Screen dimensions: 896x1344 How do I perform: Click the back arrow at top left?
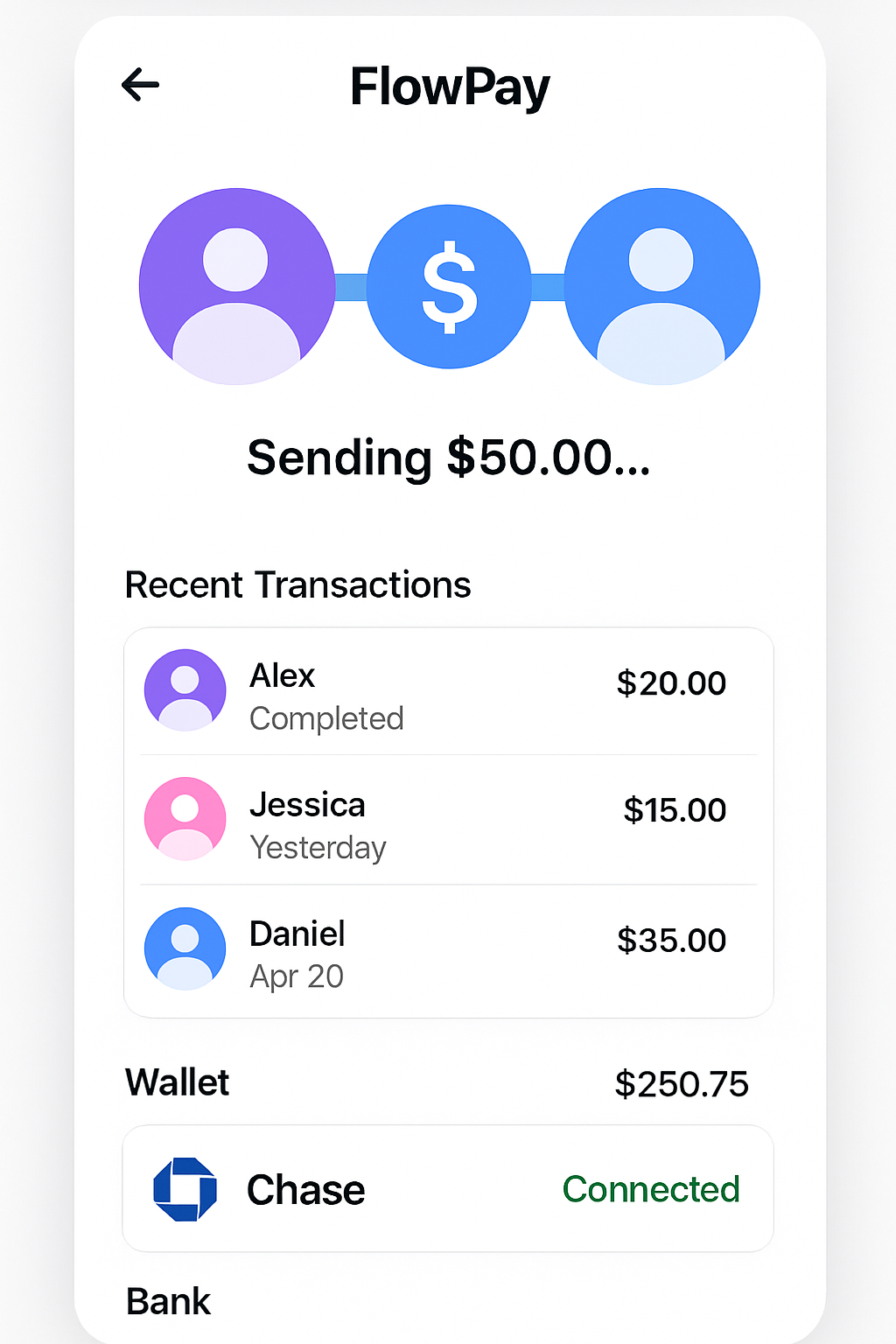click(x=139, y=85)
